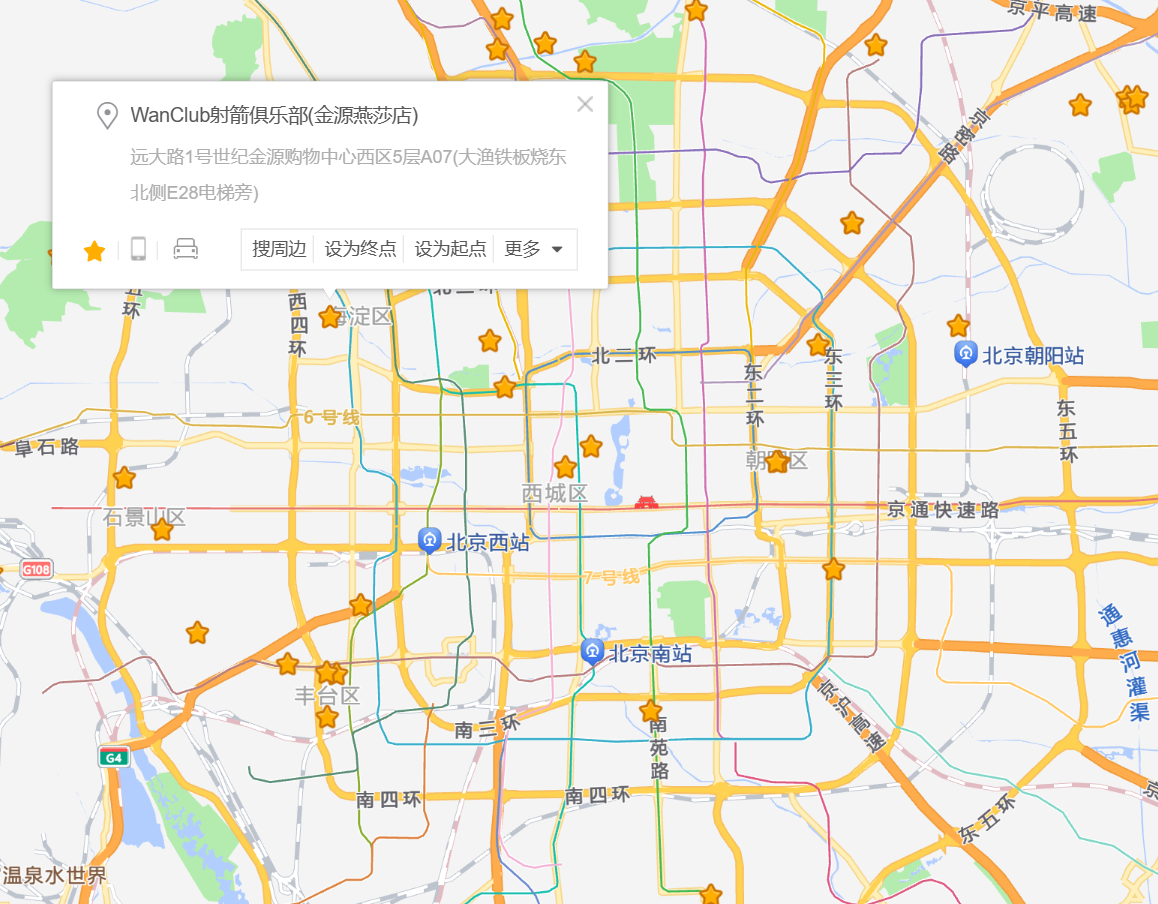Image resolution: width=1158 pixels, height=904 pixels.
Task: Set WanClub as starting point (设为起点)
Action: [450, 250]
